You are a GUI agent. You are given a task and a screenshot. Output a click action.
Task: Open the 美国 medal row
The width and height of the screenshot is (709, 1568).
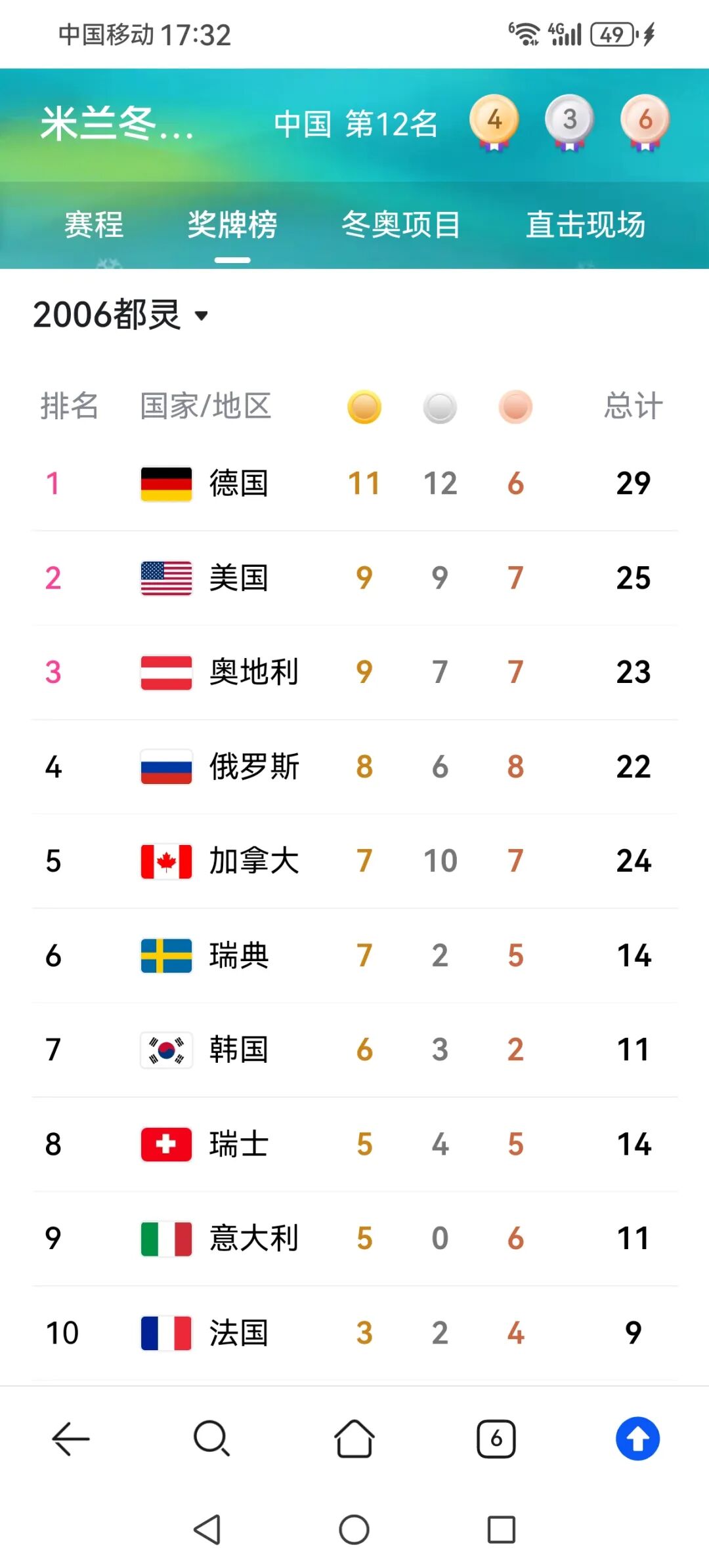354,578
